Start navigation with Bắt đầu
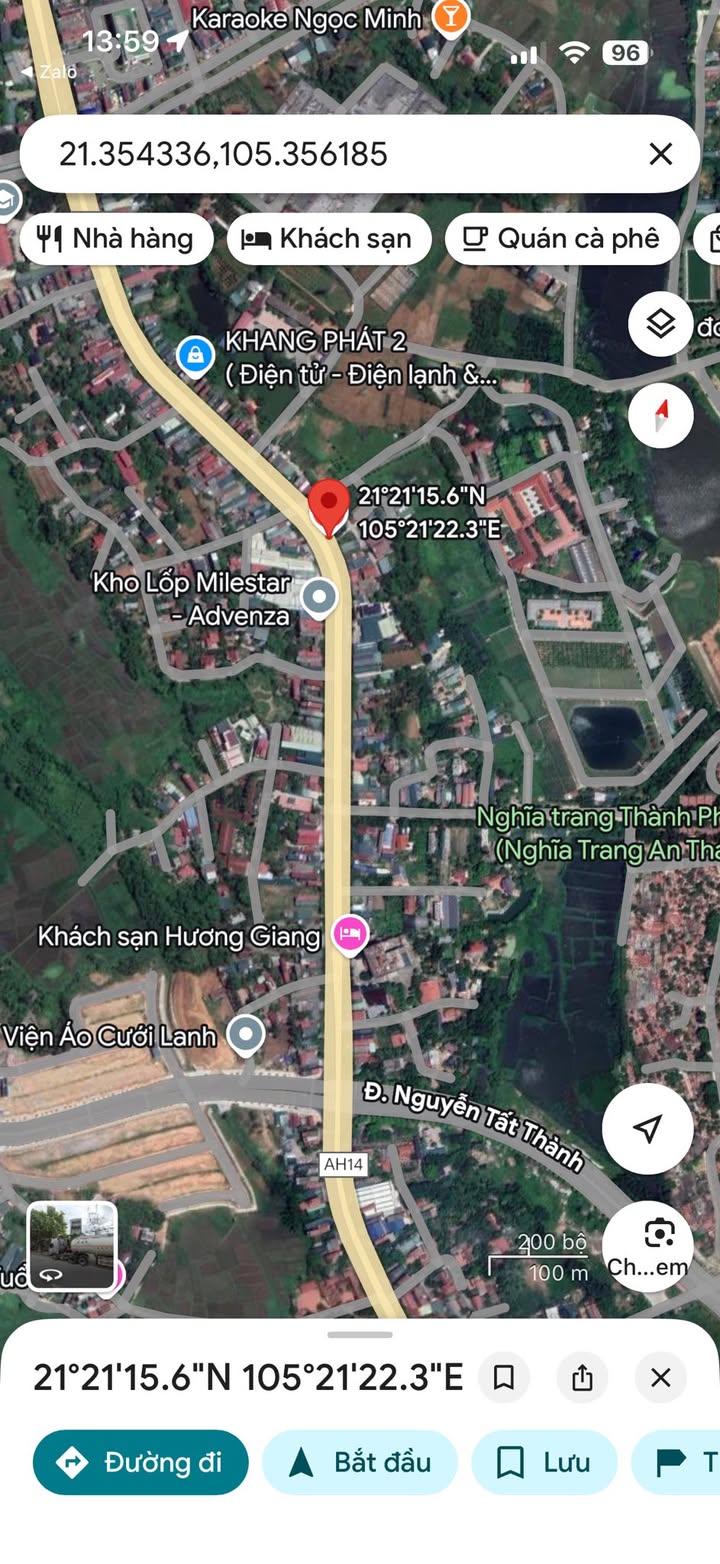This screenshot has width=720, height=1564. pyautogui.click(x=359, y=1462)
